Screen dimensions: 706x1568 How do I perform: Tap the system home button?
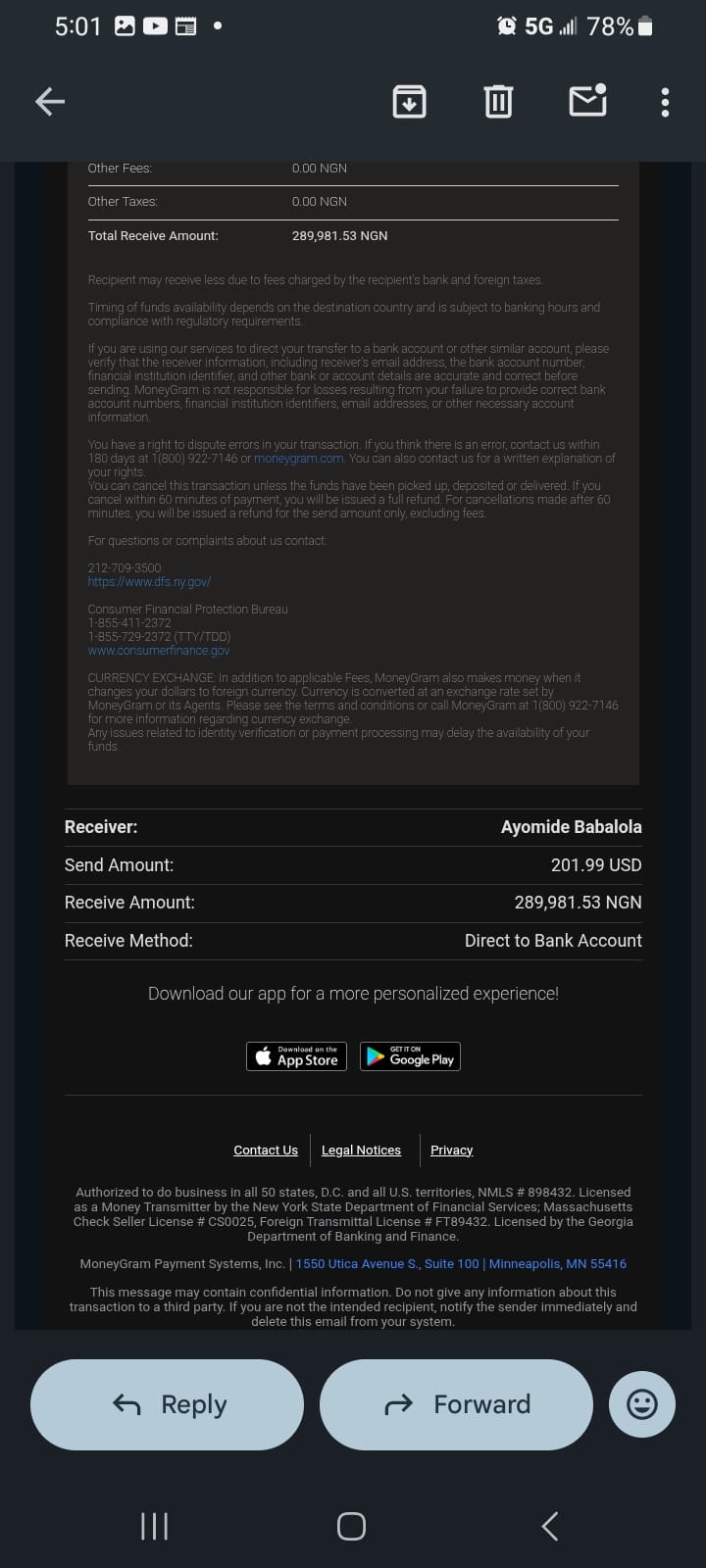[351, 1526]
